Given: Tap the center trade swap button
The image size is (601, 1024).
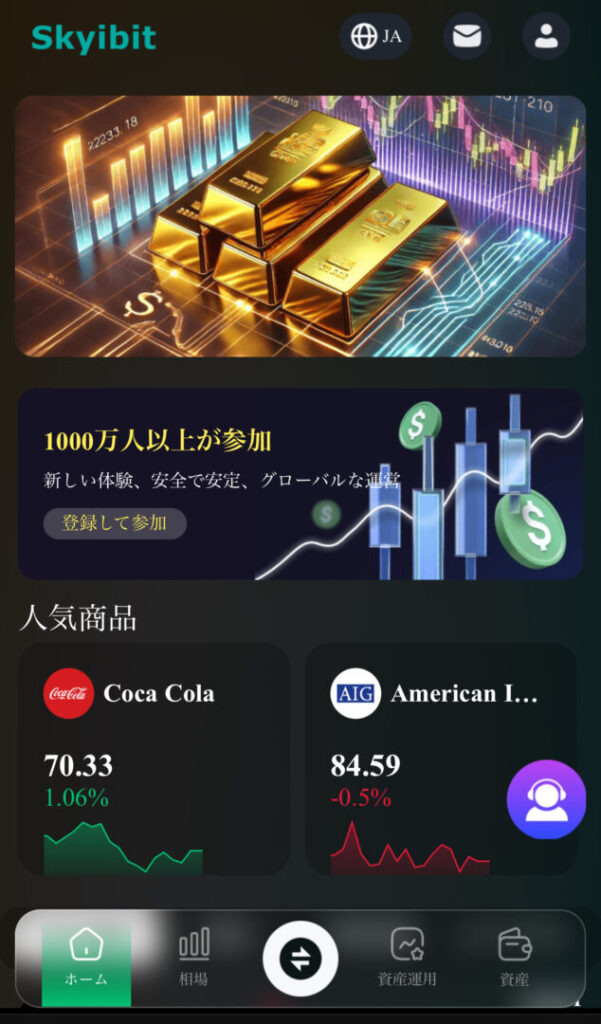Looking at the screenshot, I should tap(300, 958).
